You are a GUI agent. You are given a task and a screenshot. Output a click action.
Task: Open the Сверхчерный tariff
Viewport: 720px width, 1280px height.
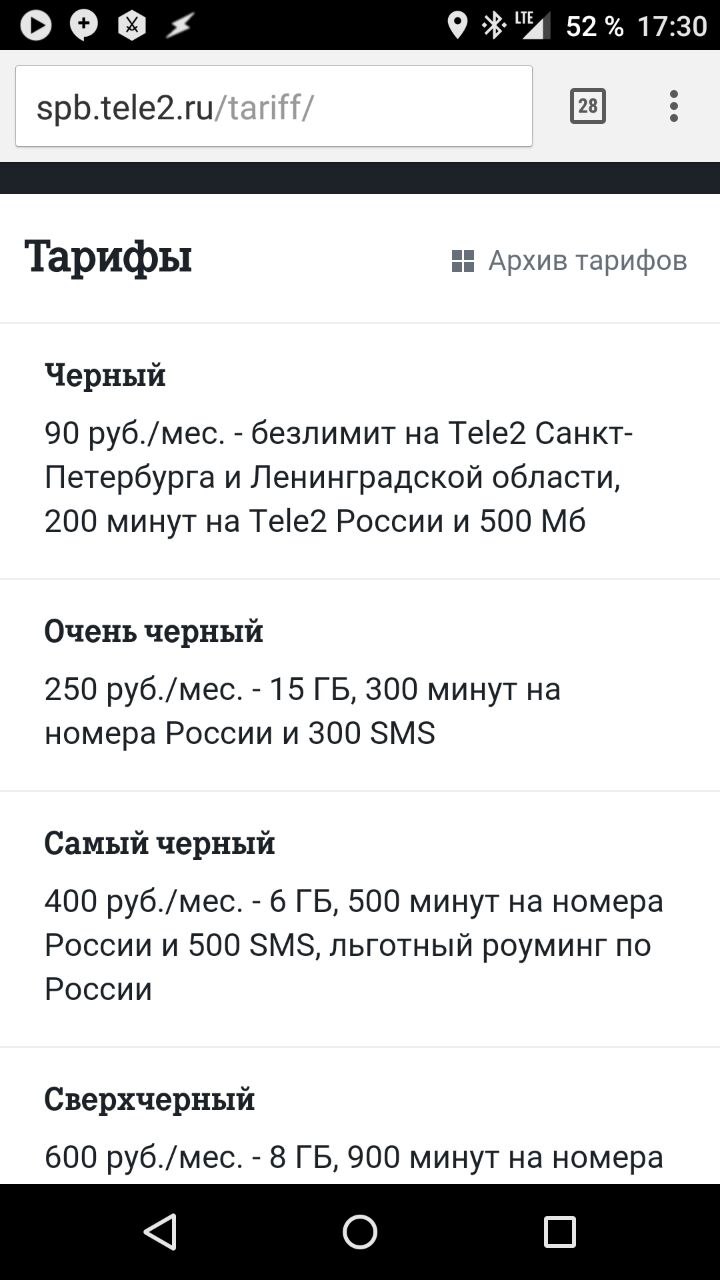[x=150, y=1100]
